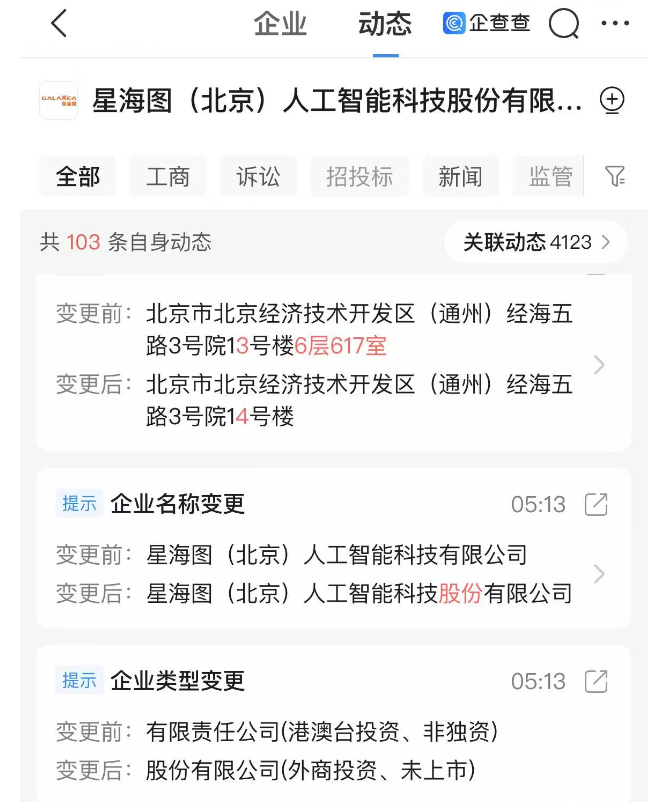Open the three-dot overflow menu
650x802 pixels.
615,24
